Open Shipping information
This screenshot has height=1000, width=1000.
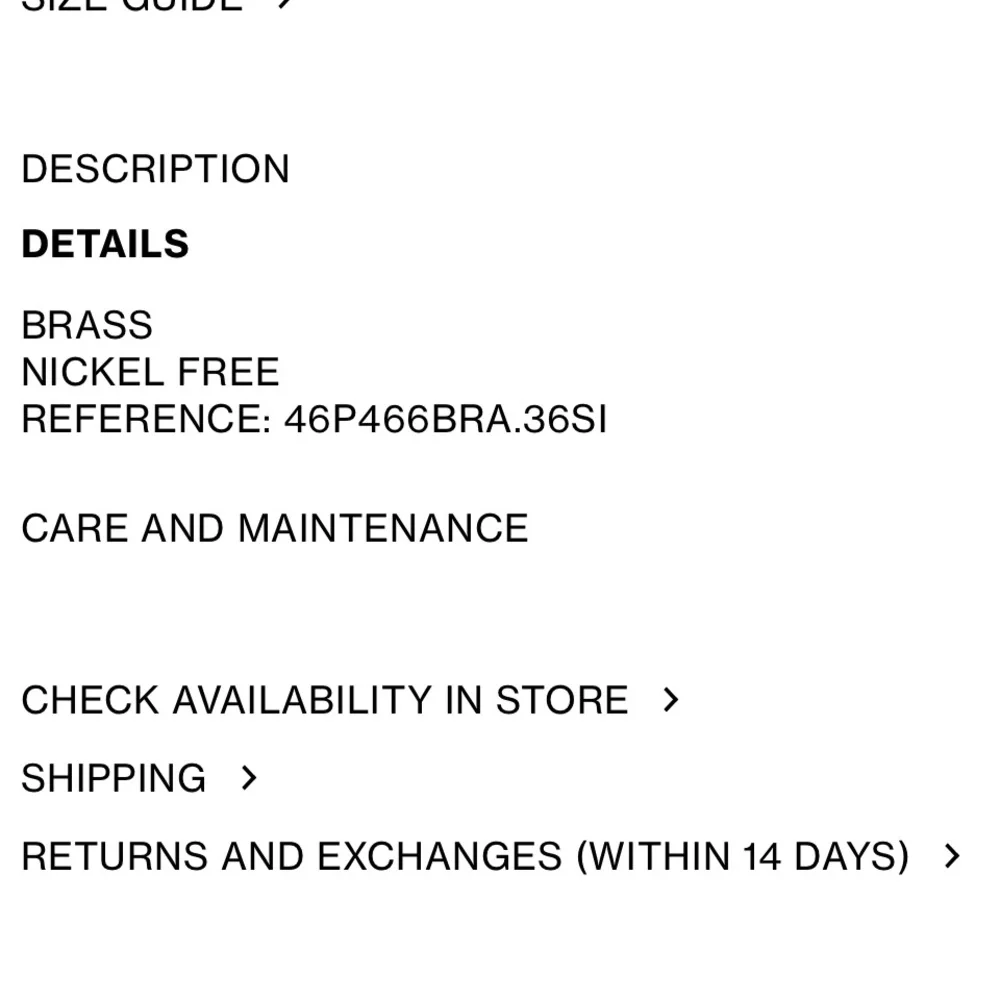(138, 778)
